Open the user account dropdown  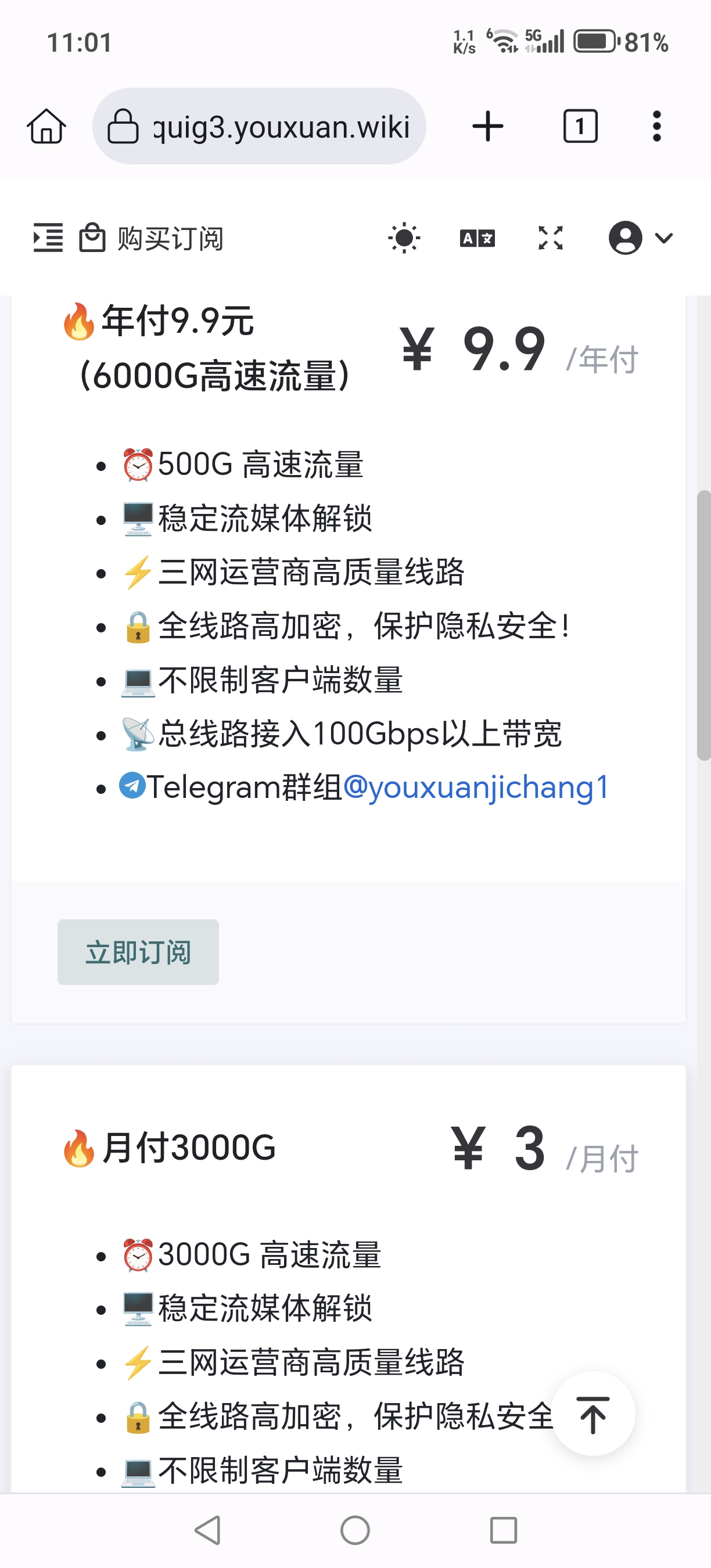pos(641,238)
